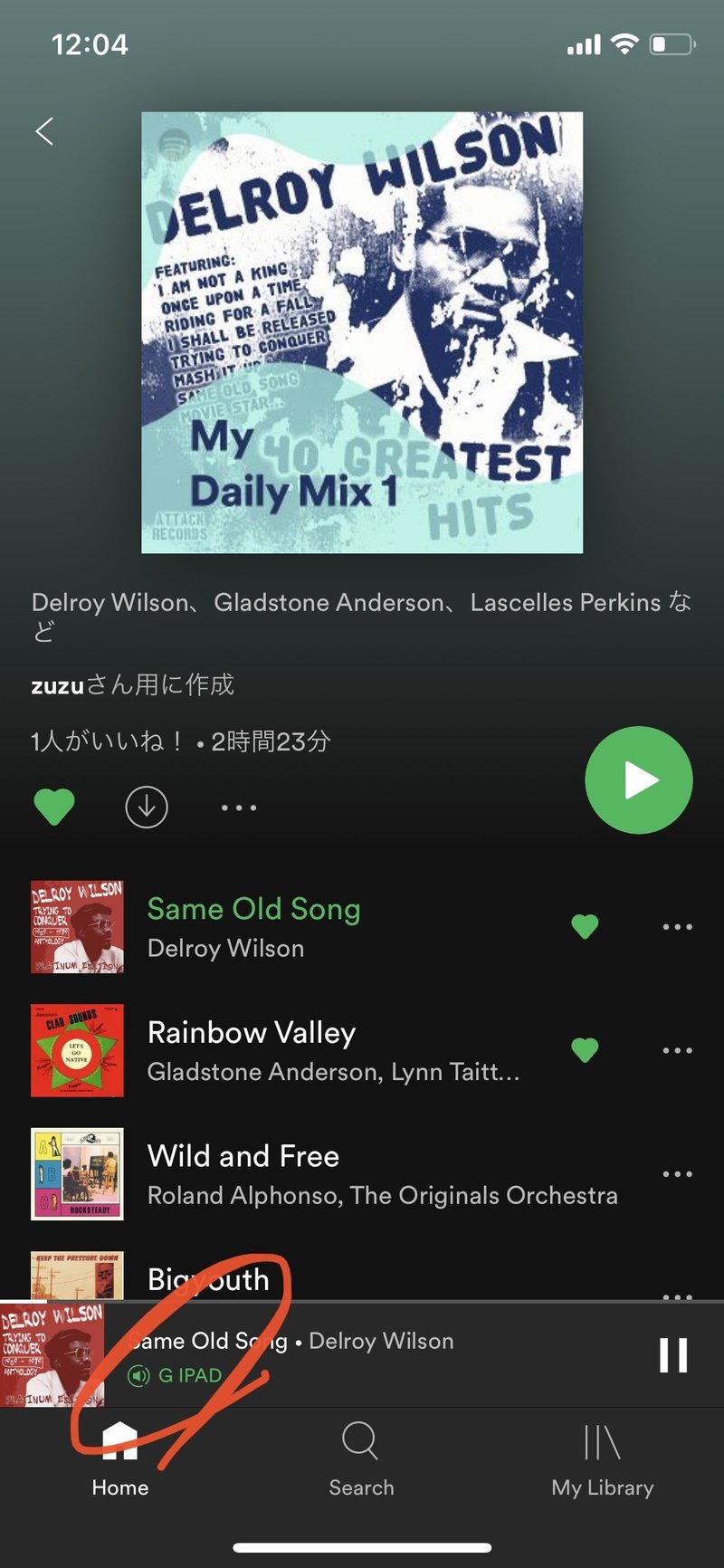Go back using the top-left arrow

coord(44,131)
